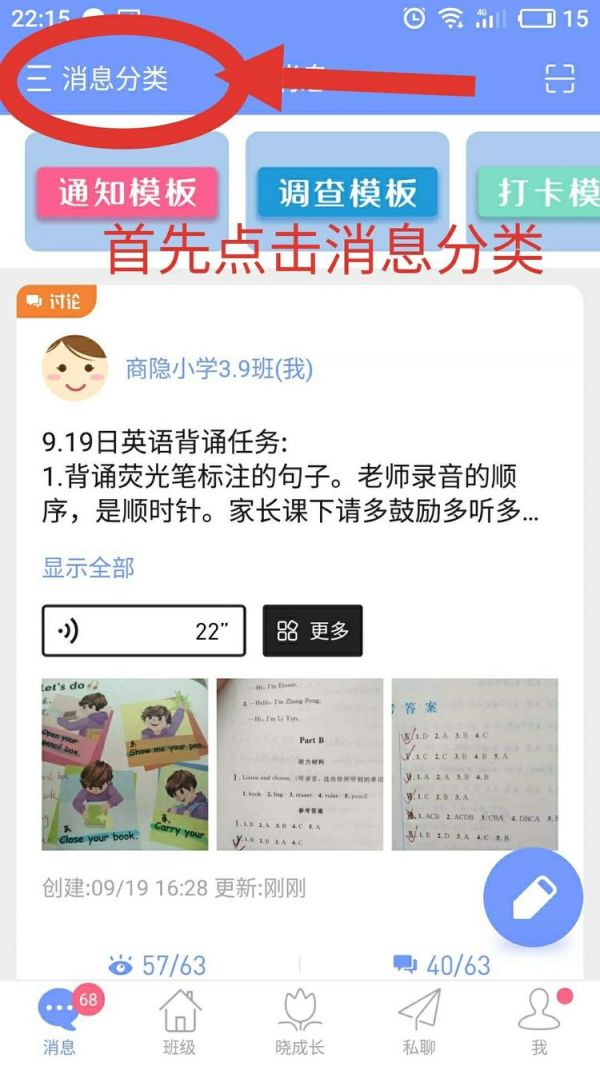Image resolution: width=600 pixels, height=1066 pixels.
Task: Tap the 更多 button
Action: (x=313, y=630)
